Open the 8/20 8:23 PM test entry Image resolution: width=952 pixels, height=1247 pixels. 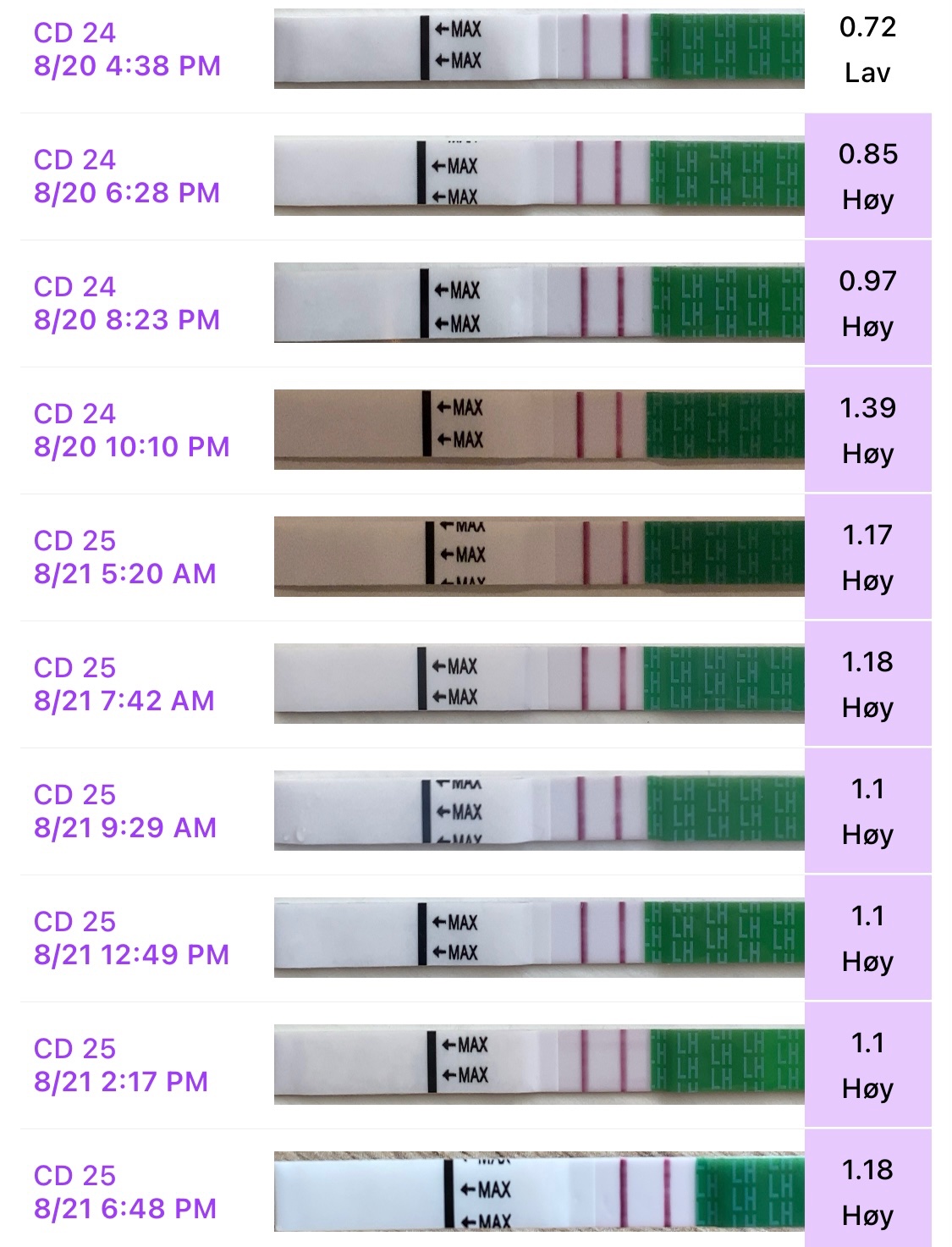click(127, 303)
